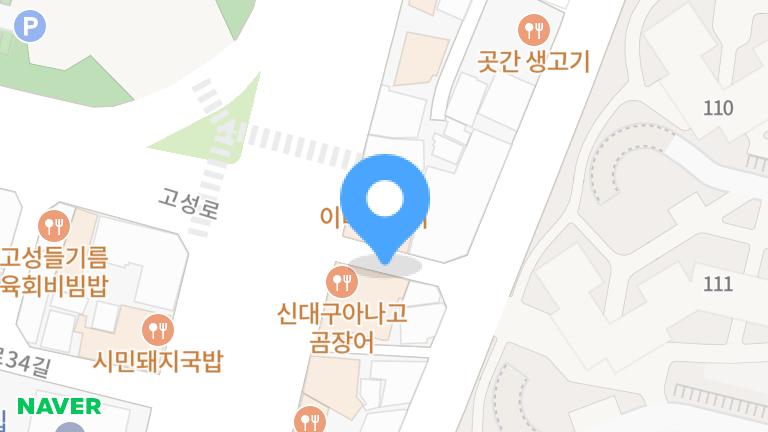This screenshot has height=432, width=768.
Task: Select the 신대구아나고 곰장어 restaurant marker
Action: 339,276
